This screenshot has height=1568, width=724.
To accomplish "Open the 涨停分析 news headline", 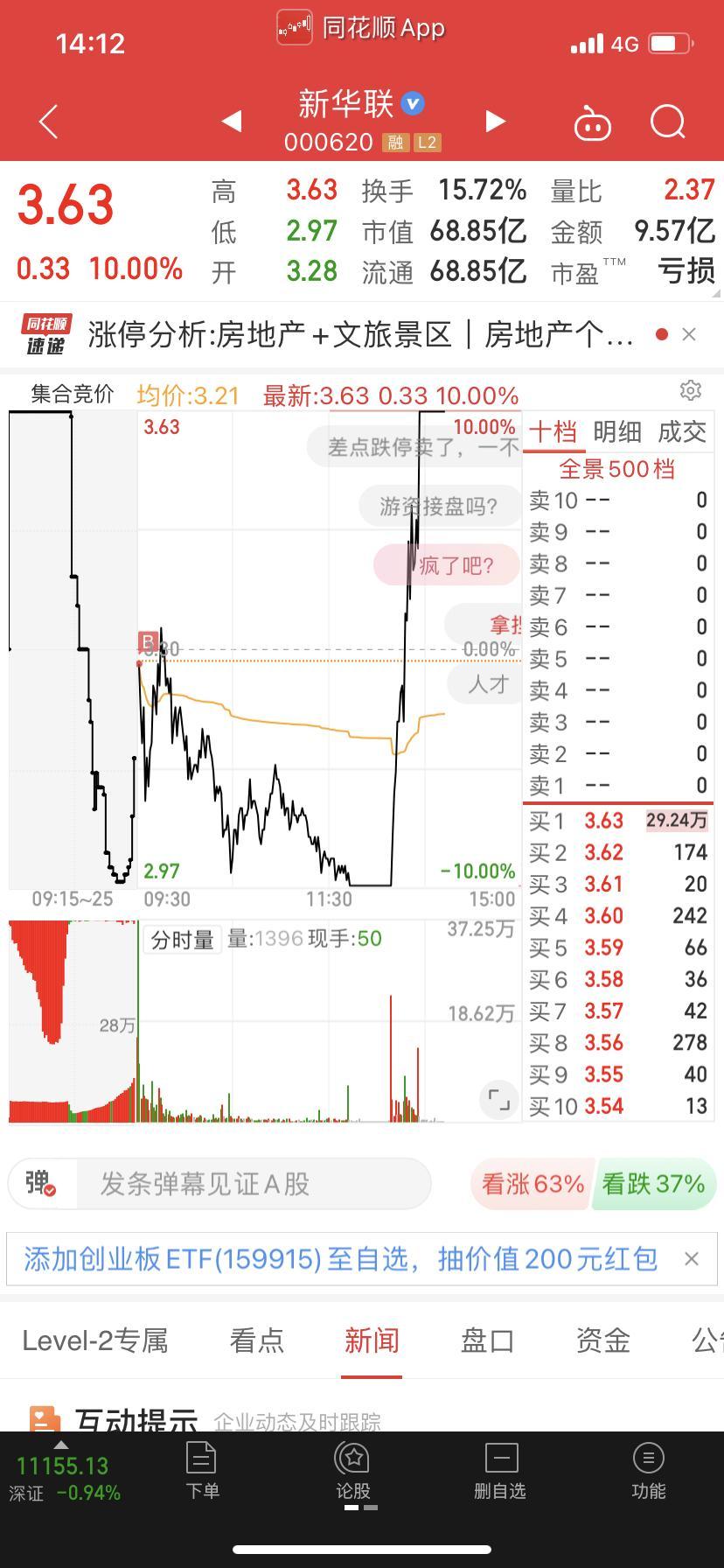I will (360, 334).
